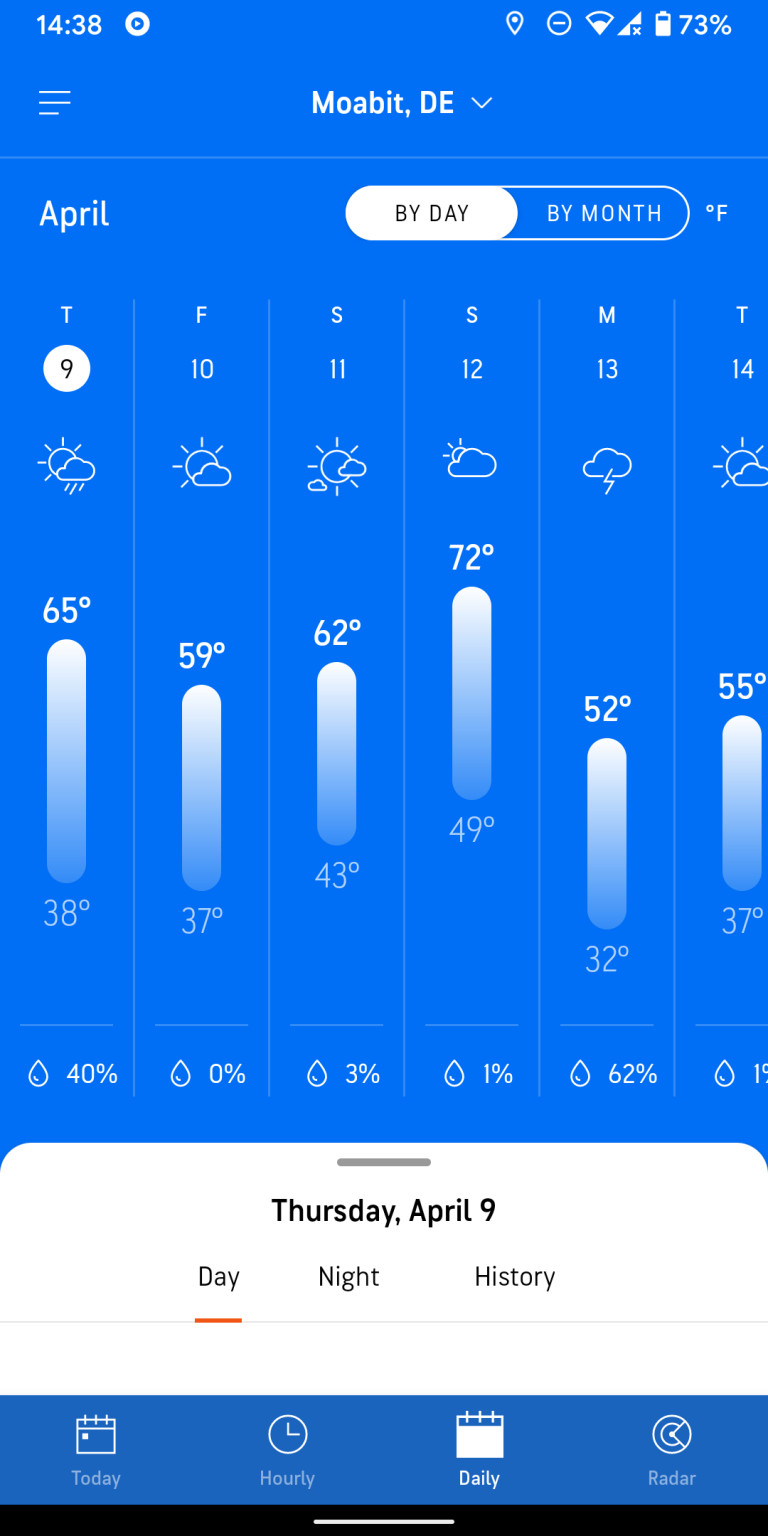This screenshot has height=1536, width=768.
Task: Go to the Today tab
Action: (x=96, y=1450)
